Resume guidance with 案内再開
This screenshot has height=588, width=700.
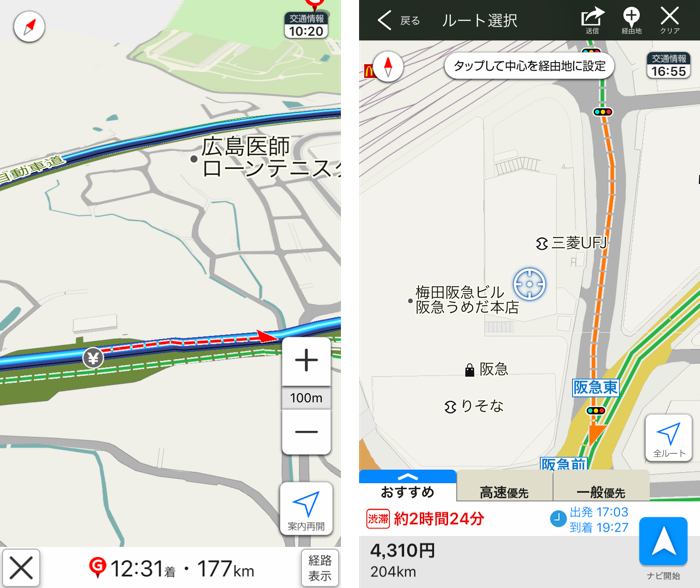click(x=306, y=509)
